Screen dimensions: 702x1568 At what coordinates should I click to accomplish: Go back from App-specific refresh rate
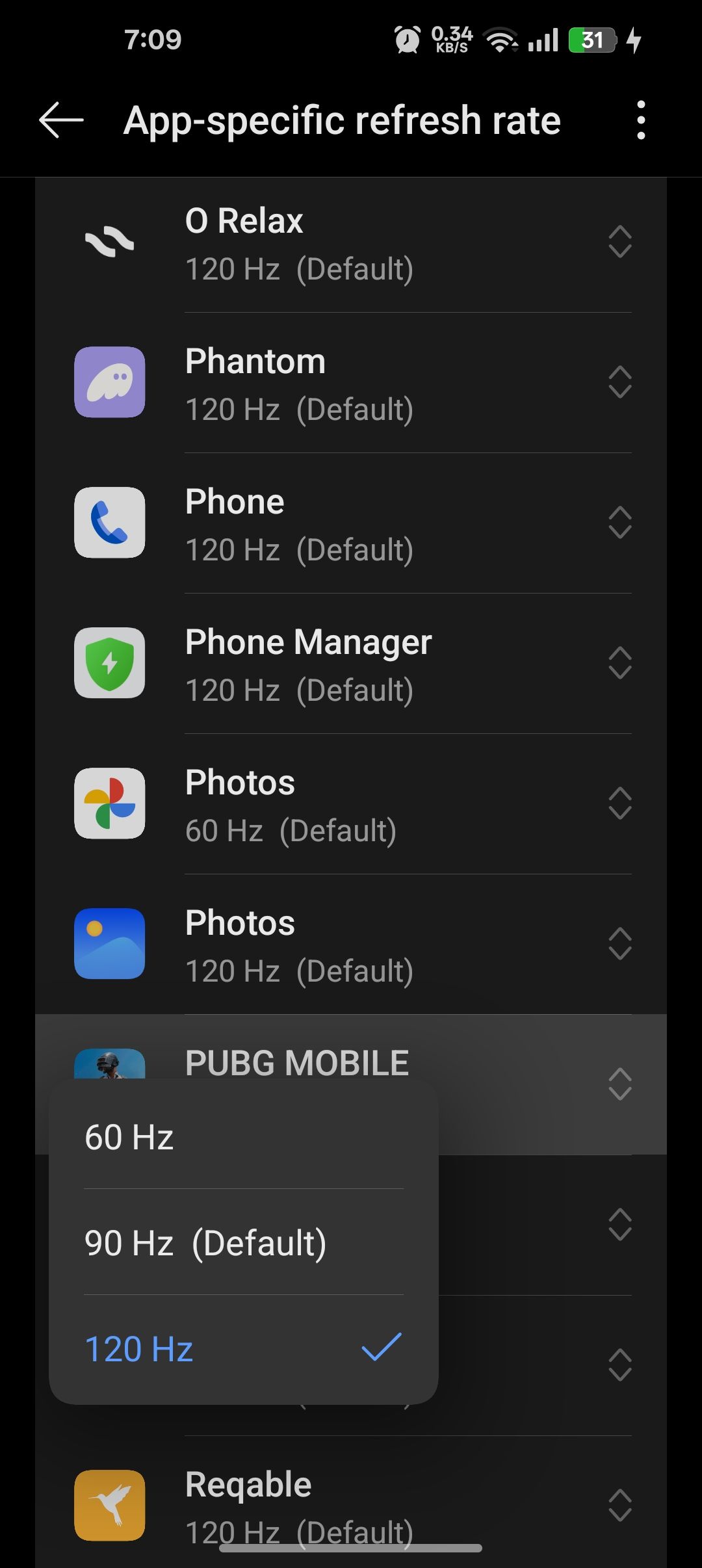coord(62,120)
